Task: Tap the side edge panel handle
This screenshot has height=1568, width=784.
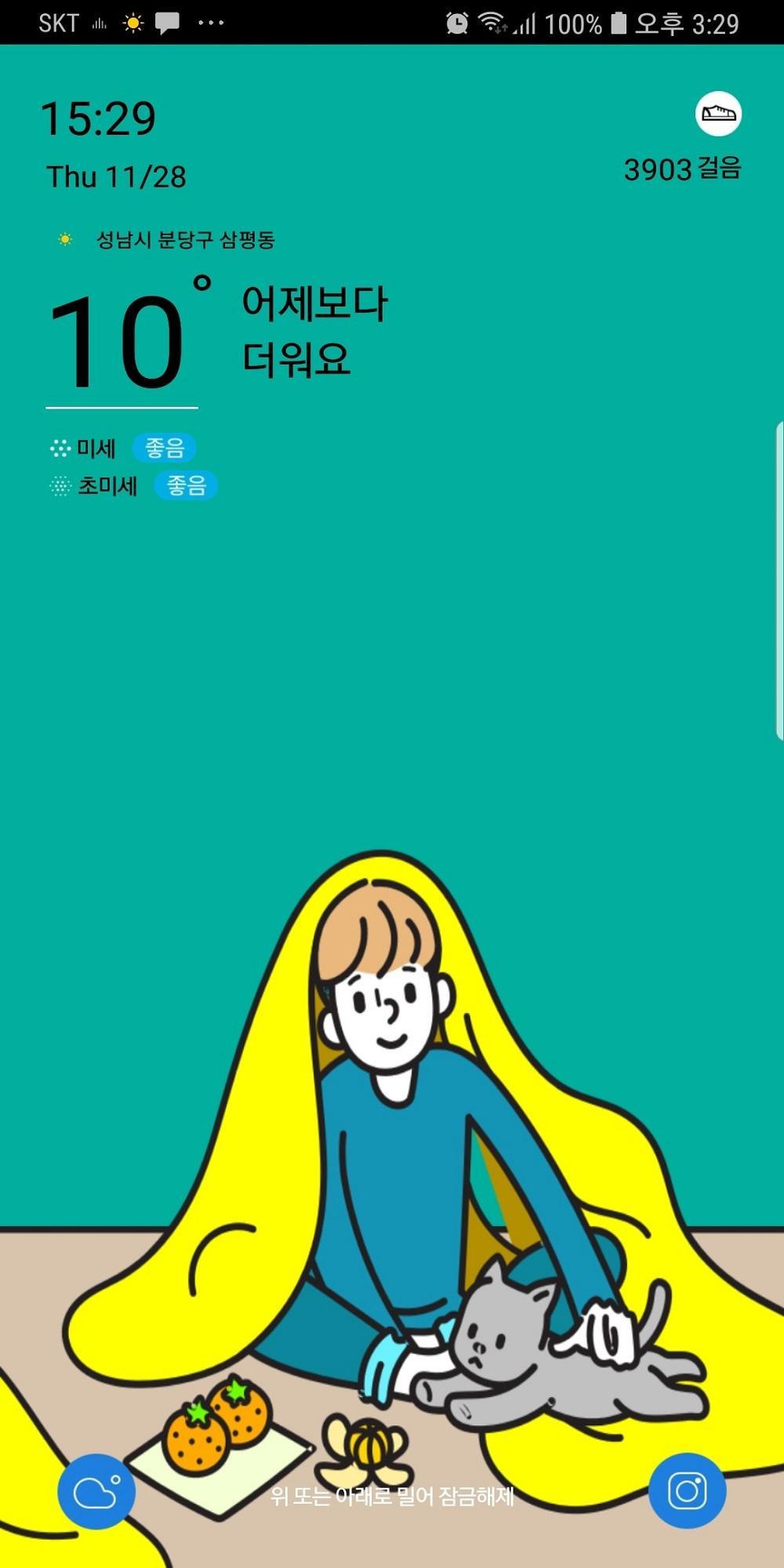Action: click(x=779, y=580)
